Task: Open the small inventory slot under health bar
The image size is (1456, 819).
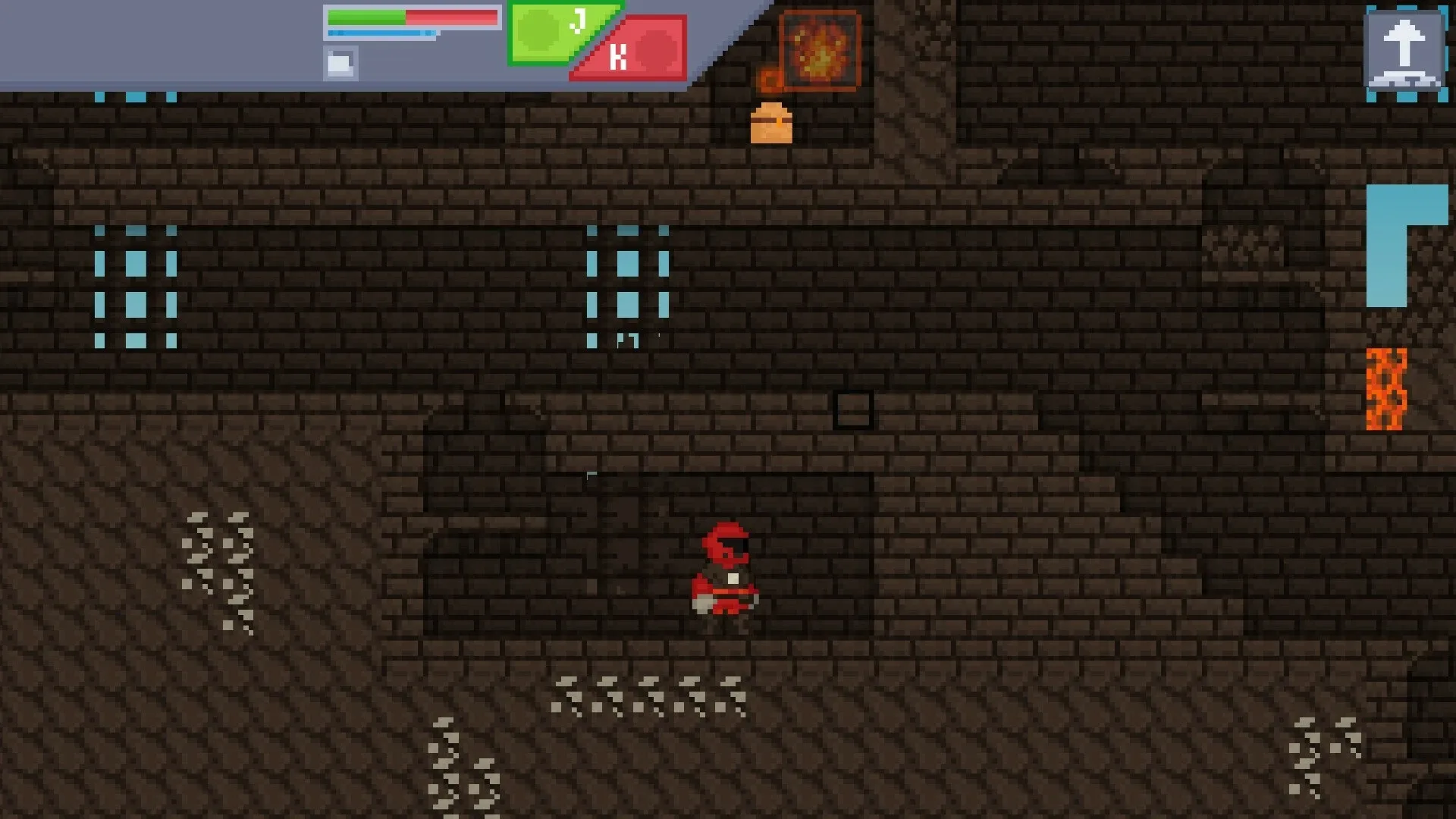Action: pos(340,63)
